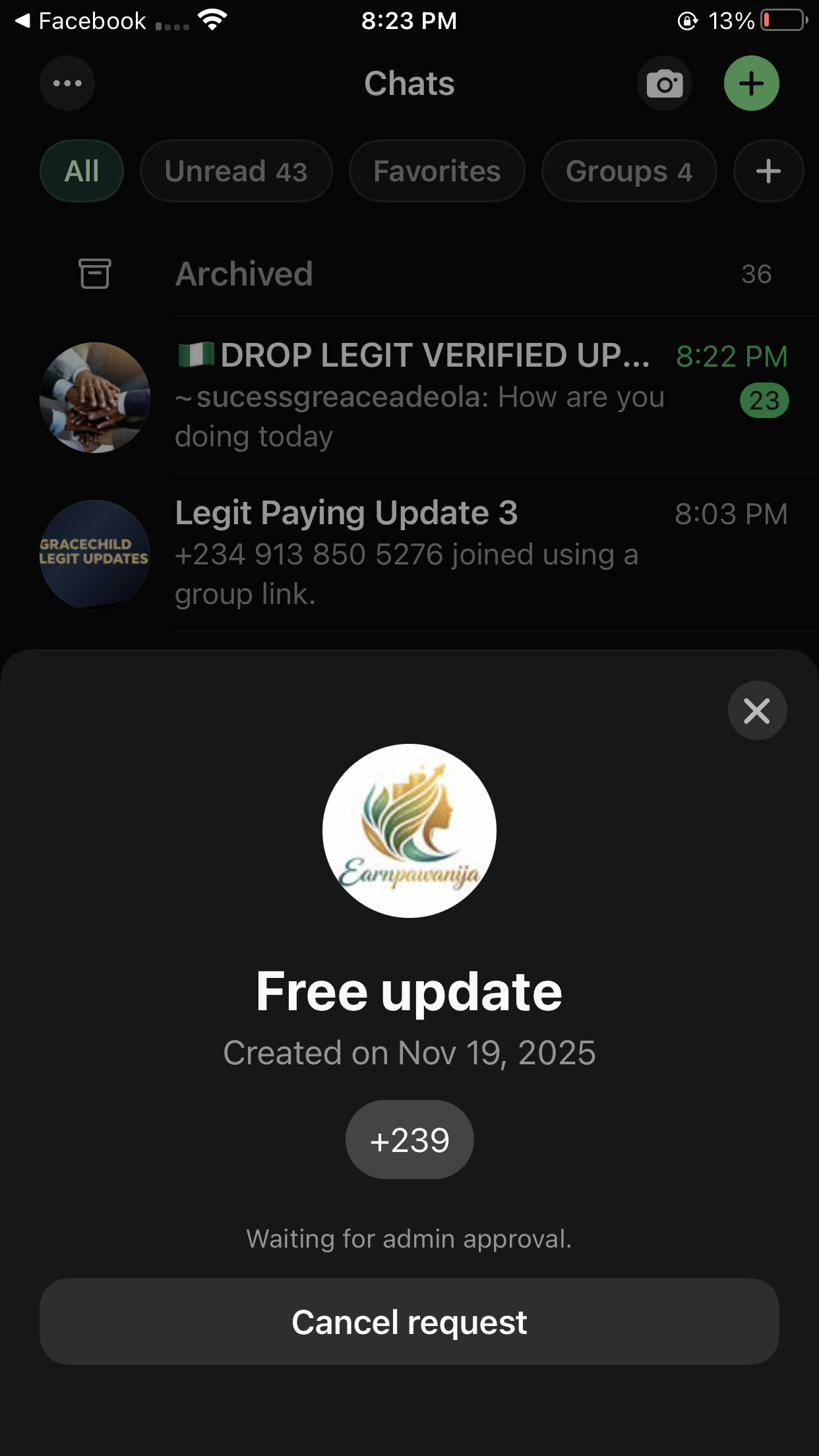Open the three-dot options menu

point(67,83)
